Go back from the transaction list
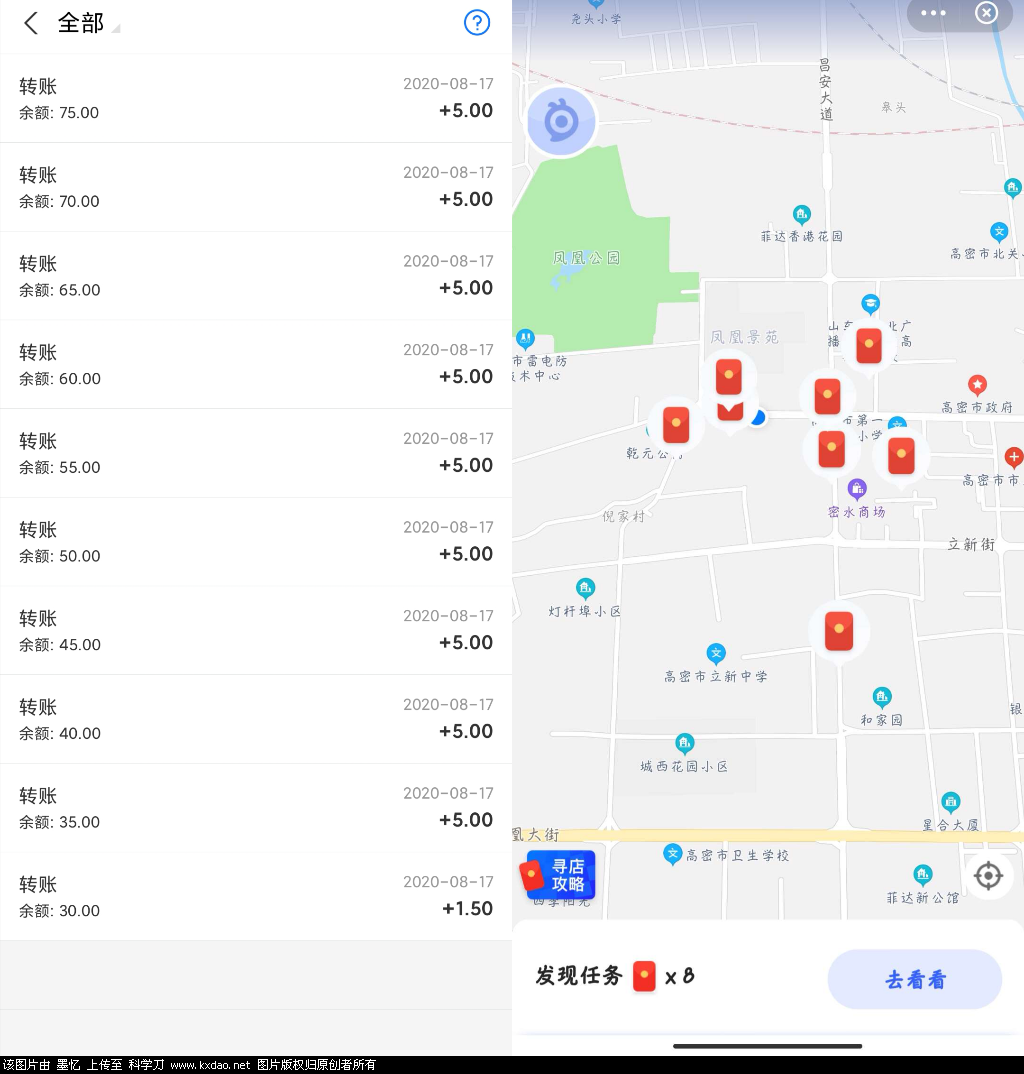Screen dimensions: 1024x1074 point(31,24)
